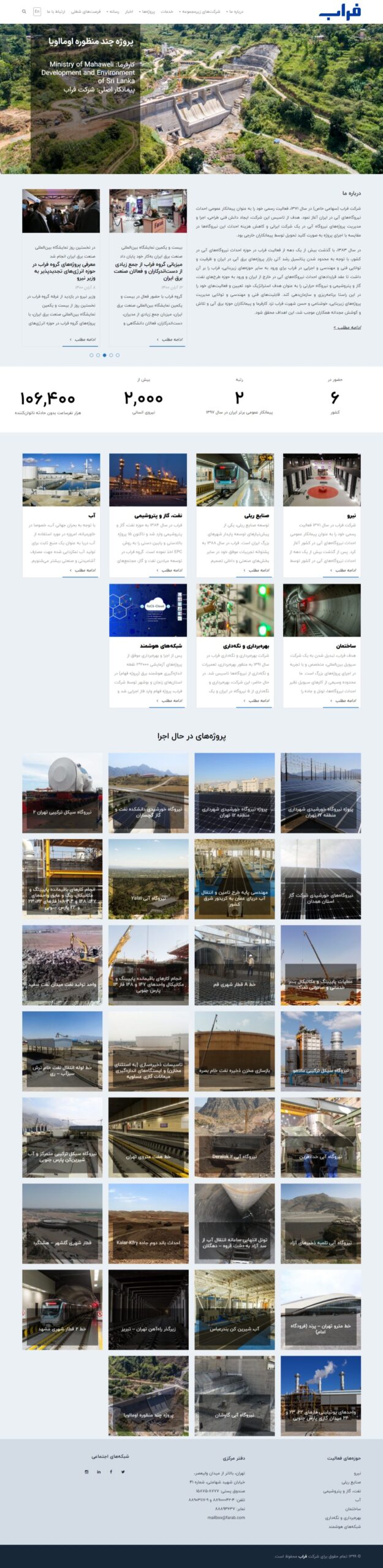Select ارتباط با ما in the top navigation
This screenshot has height=1568, width=383.
pos(56,12)
